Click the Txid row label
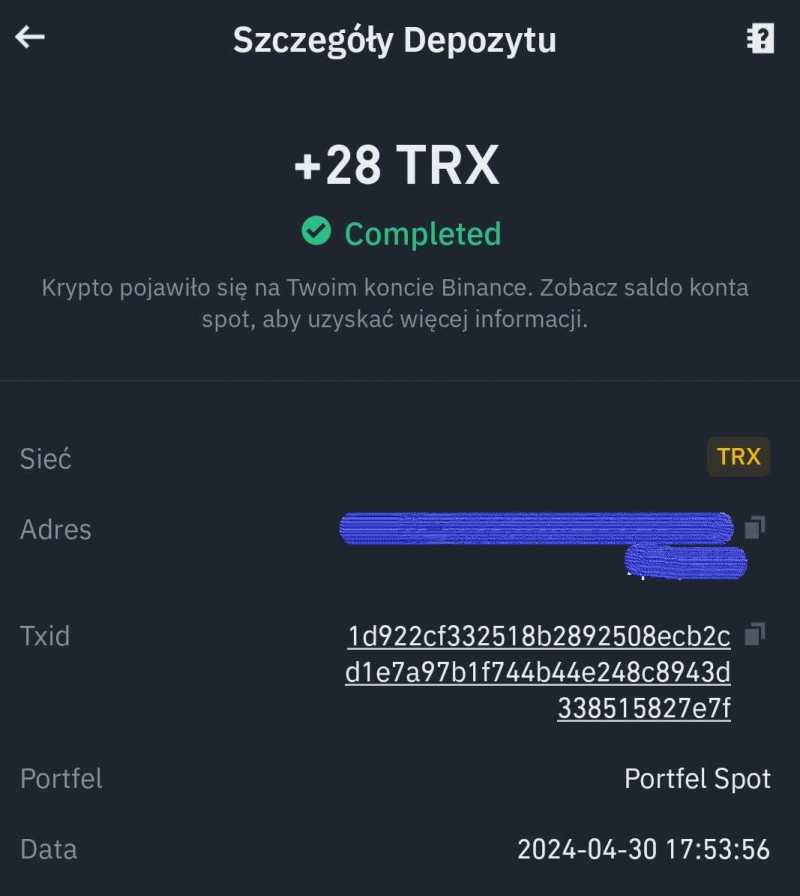The width and height of the screenshot is (800, 896). pyautogui.click(x=45, y=635)
